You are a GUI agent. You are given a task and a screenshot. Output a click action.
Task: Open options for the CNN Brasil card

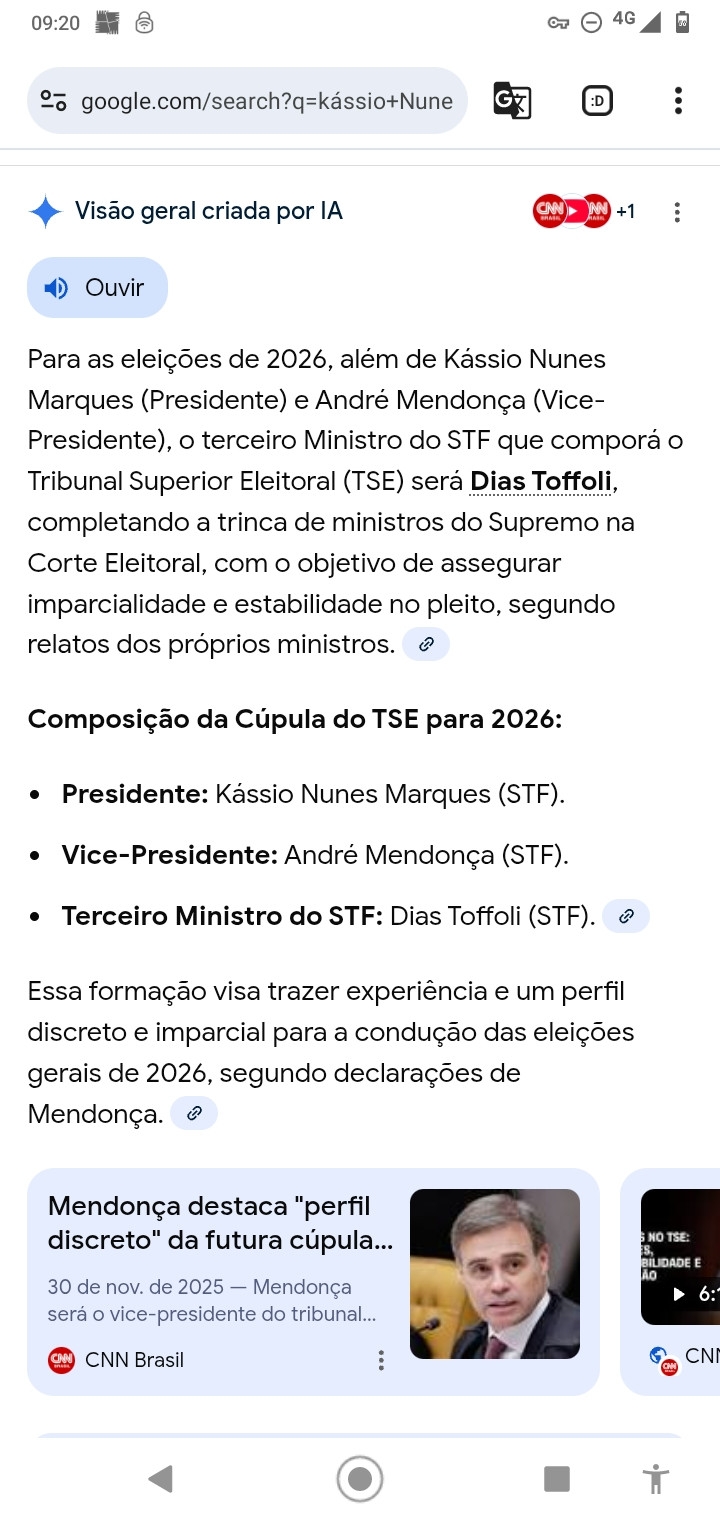tap(381, 1360)
